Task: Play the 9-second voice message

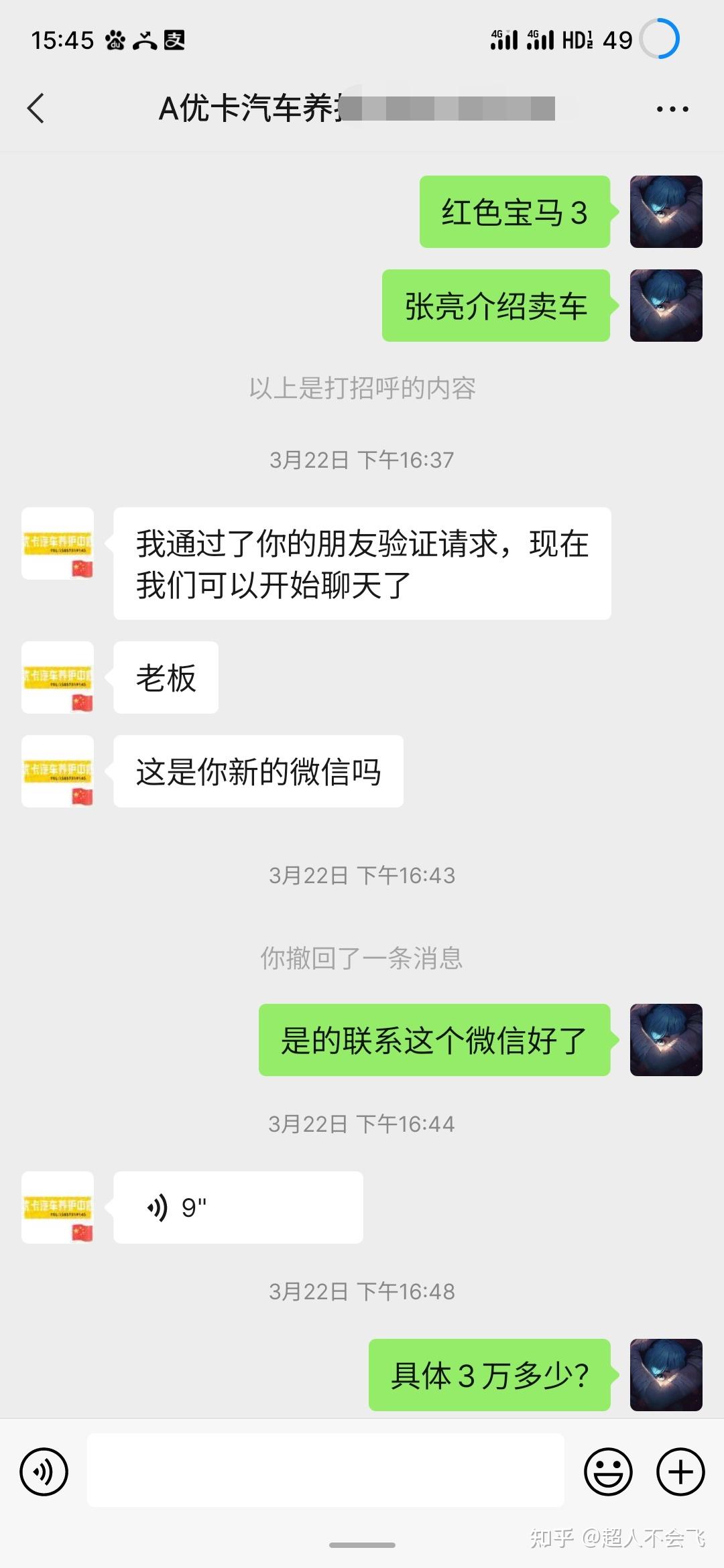Action: pos(238,1207)
